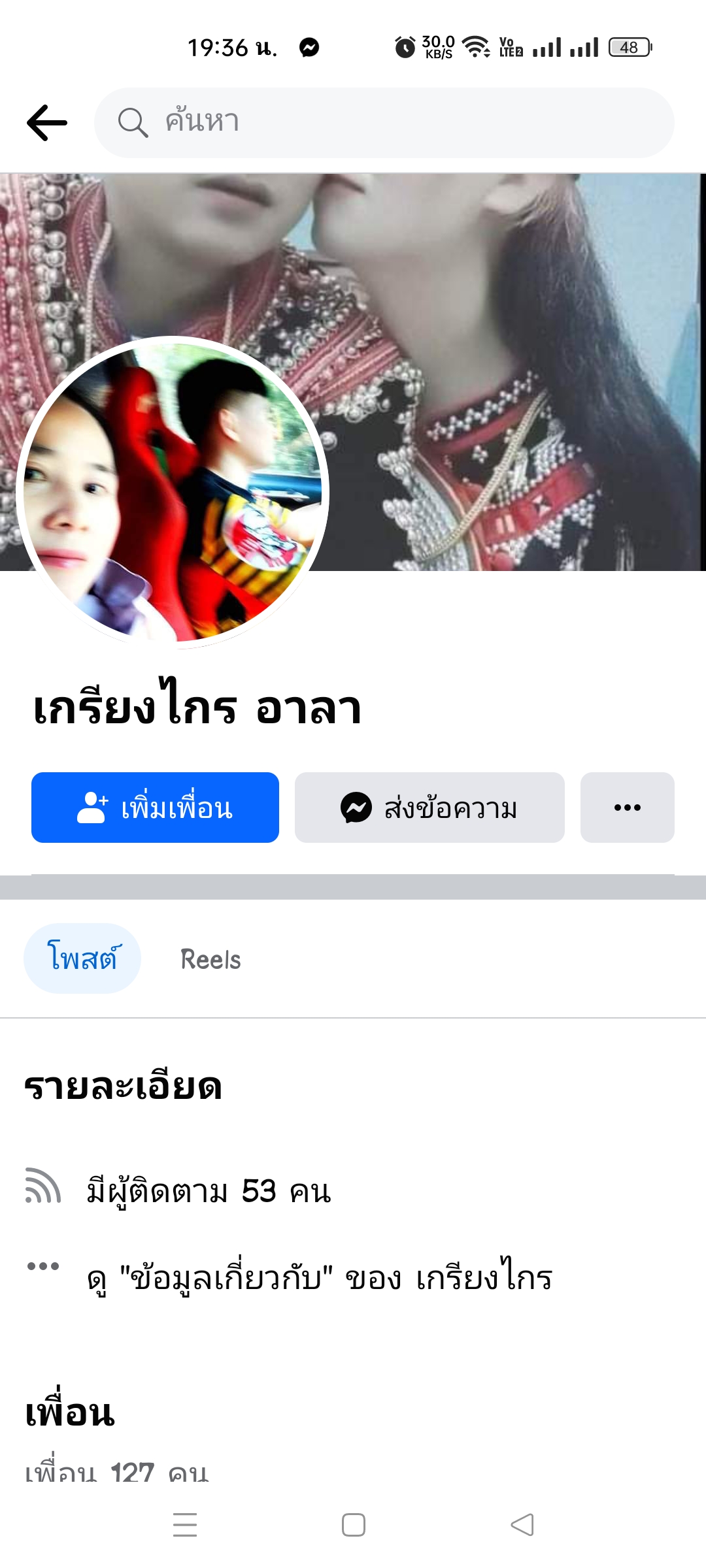Tap ส่งข้อความ to send a message
The height and width of the screenshot is (1568, 706).
[x=429, y=808]
